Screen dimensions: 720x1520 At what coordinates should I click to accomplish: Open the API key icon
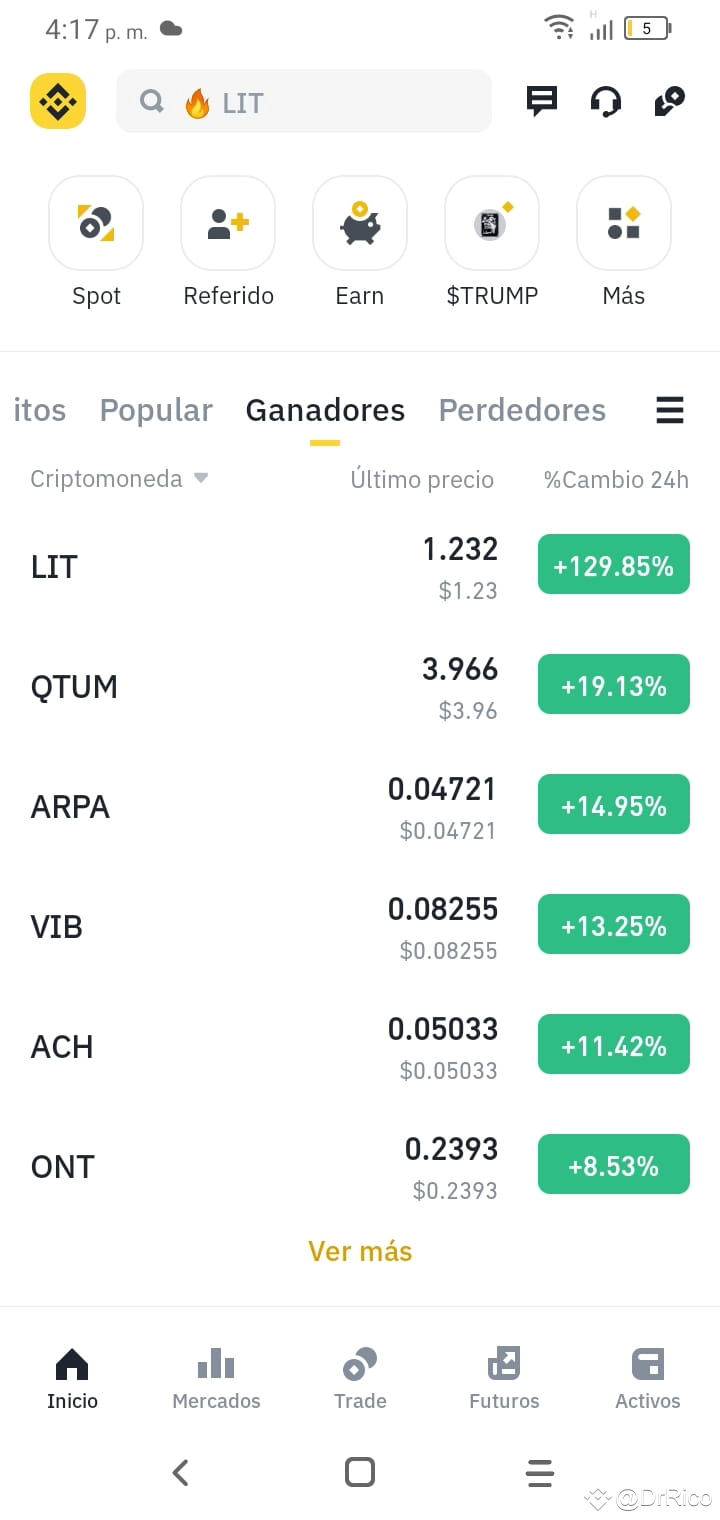(668, 100)
